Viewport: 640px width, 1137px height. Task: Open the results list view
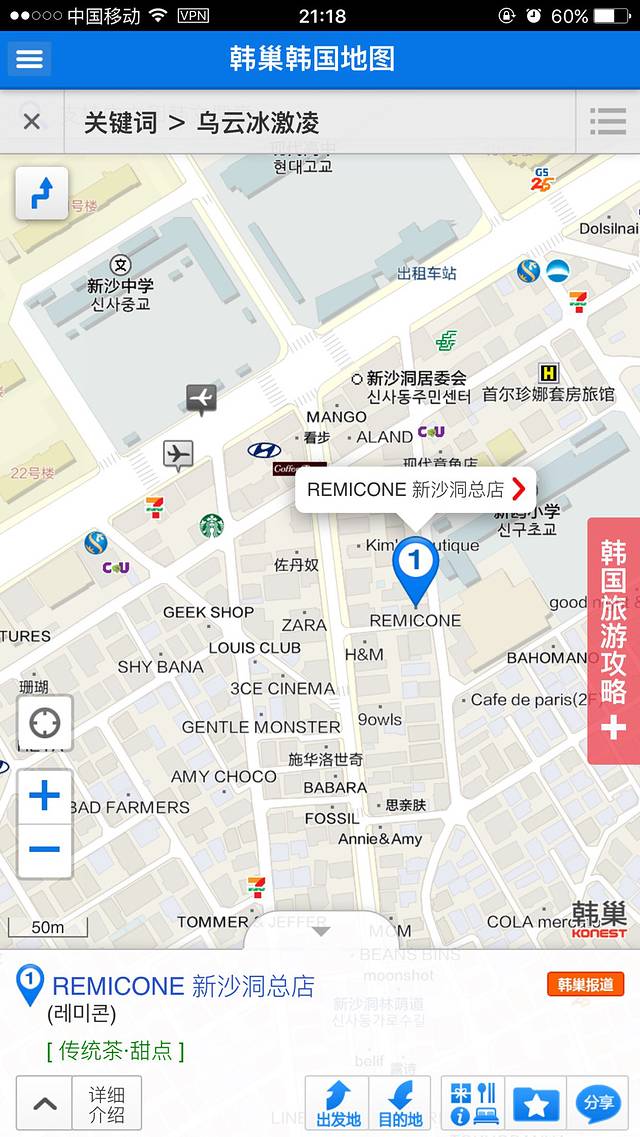click(607, 122)
